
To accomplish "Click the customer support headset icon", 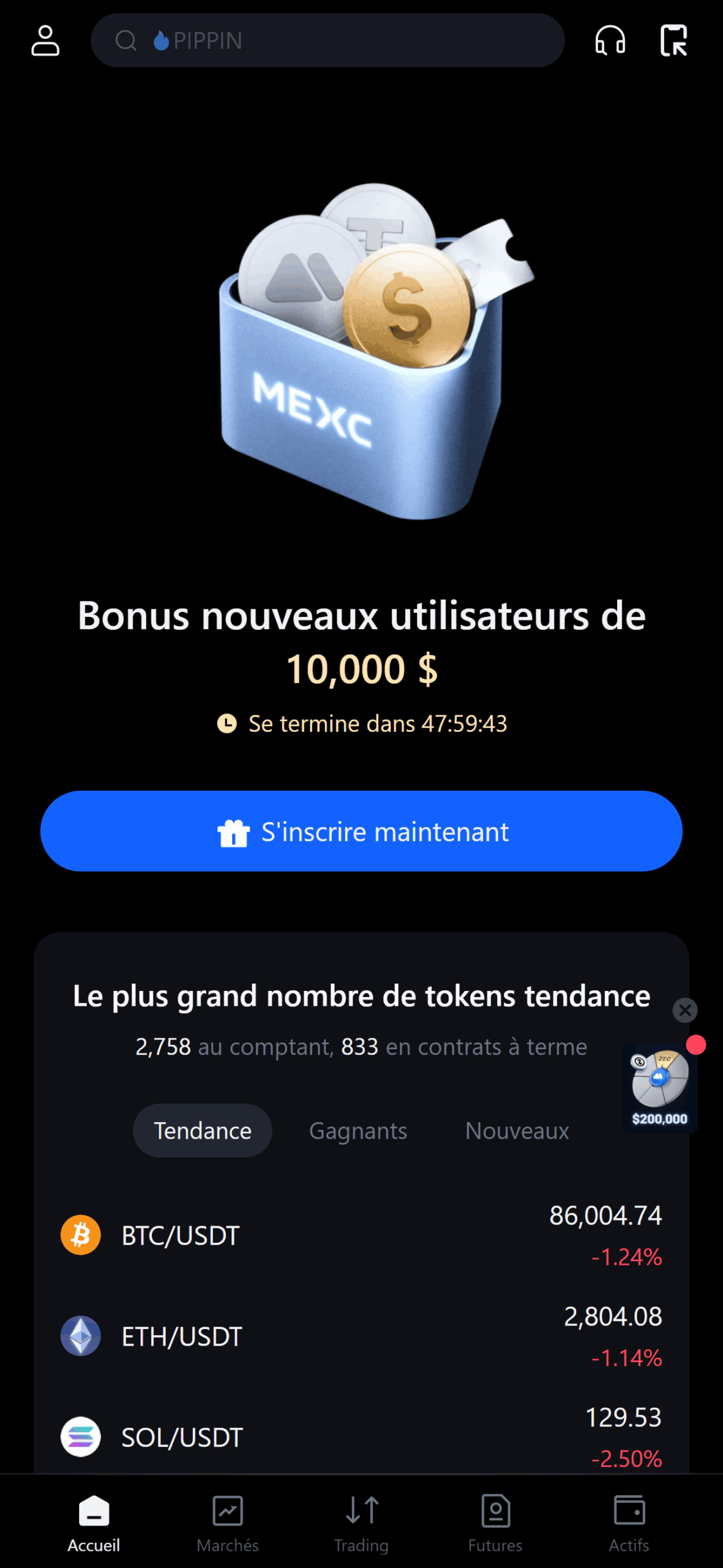I will pos(610,40).
